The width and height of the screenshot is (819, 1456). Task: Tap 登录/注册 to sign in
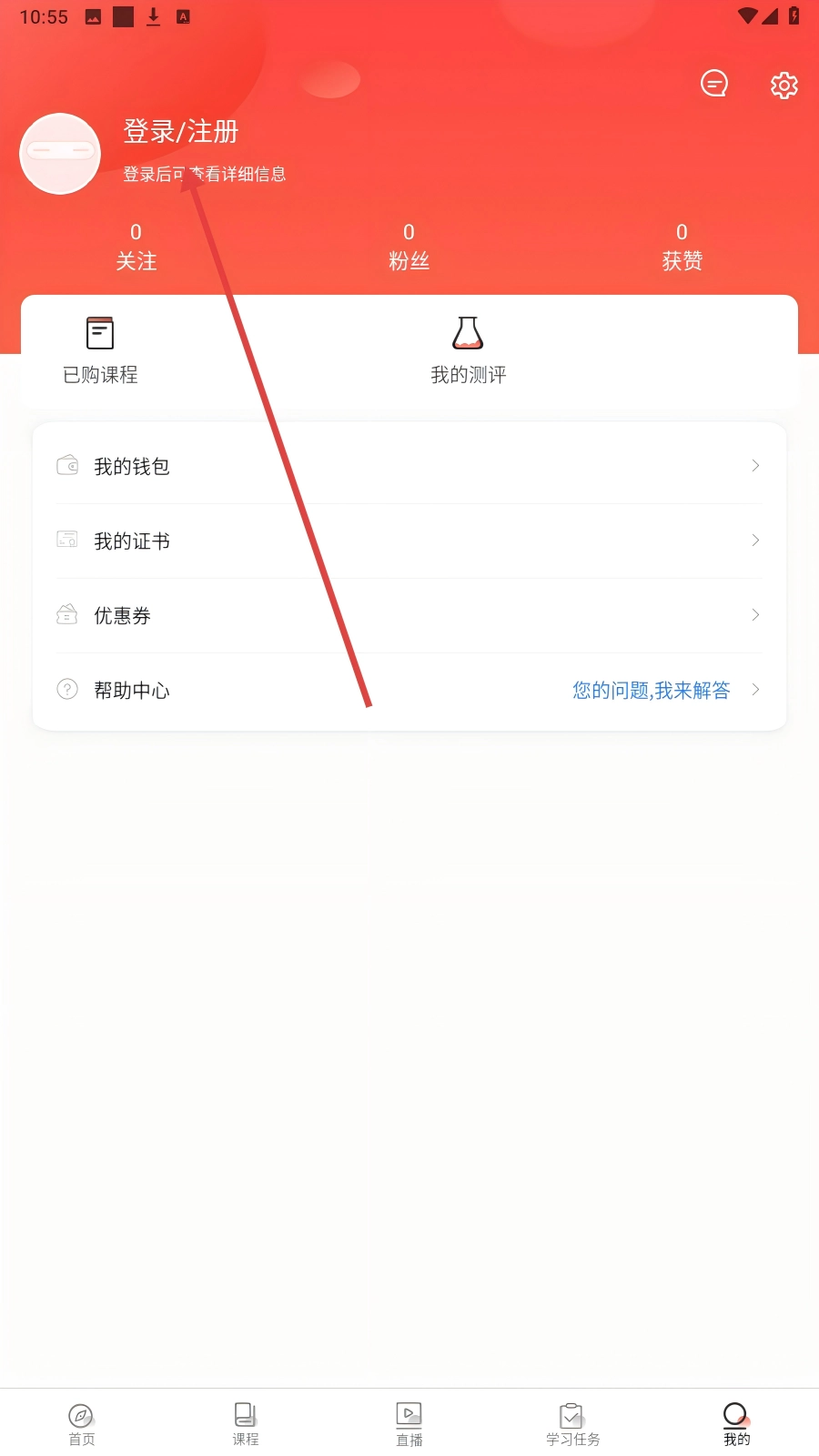point(181,132)
